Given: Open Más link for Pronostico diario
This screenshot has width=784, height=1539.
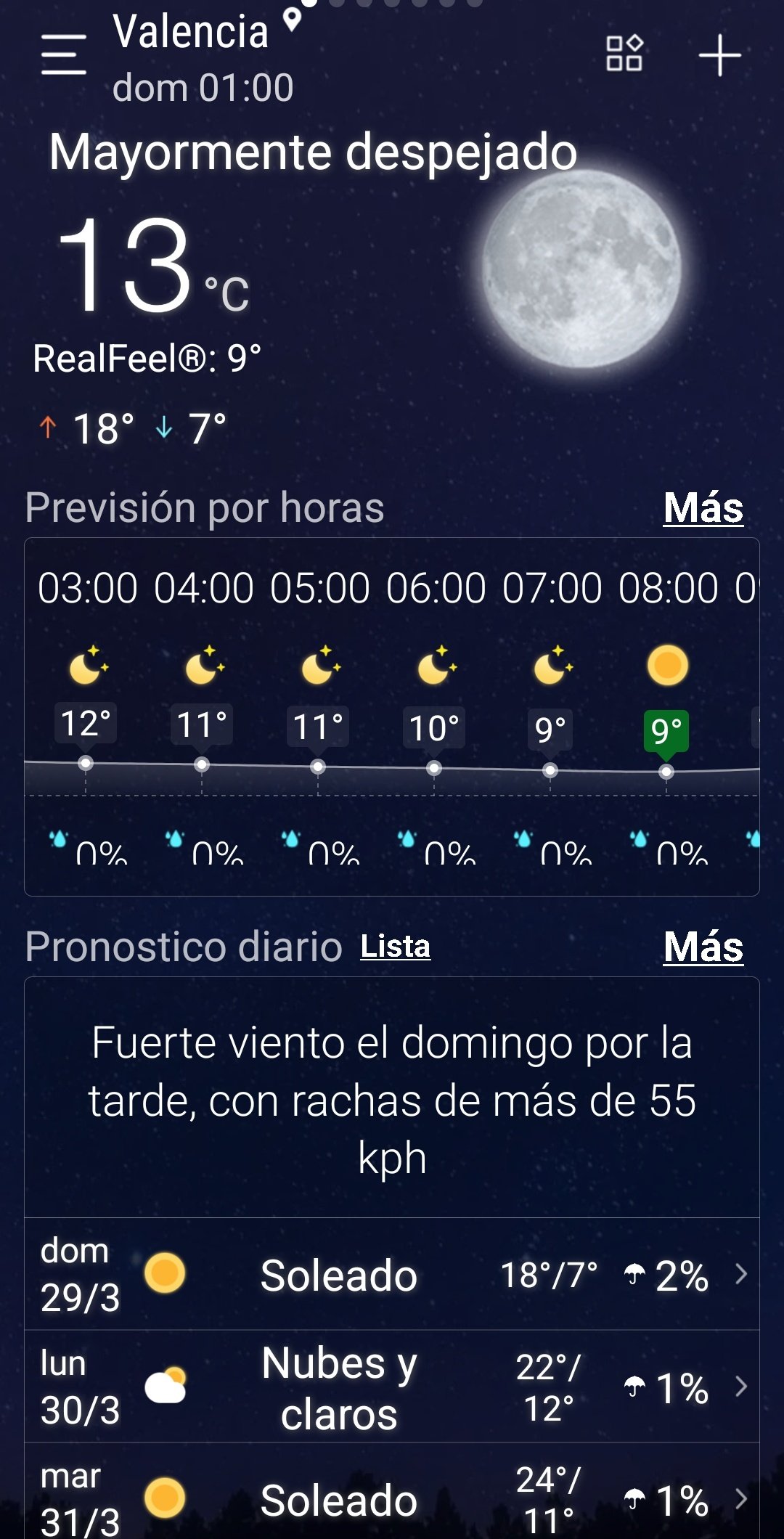Looking at the screenshot, I should coord(703,947).
